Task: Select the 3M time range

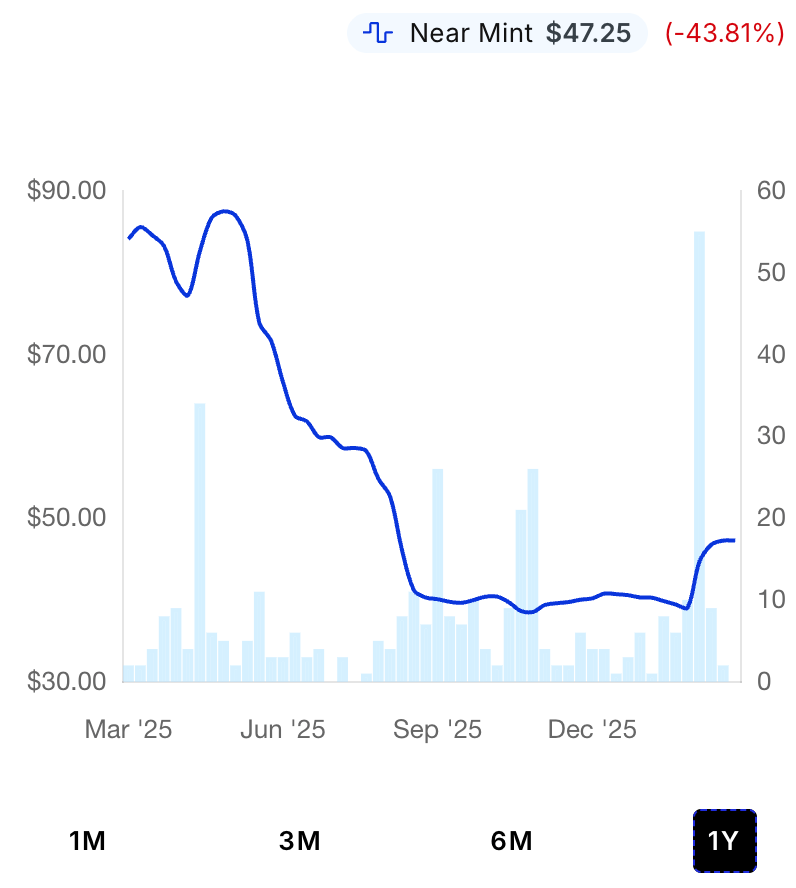Action: click(x=299, y=841)
